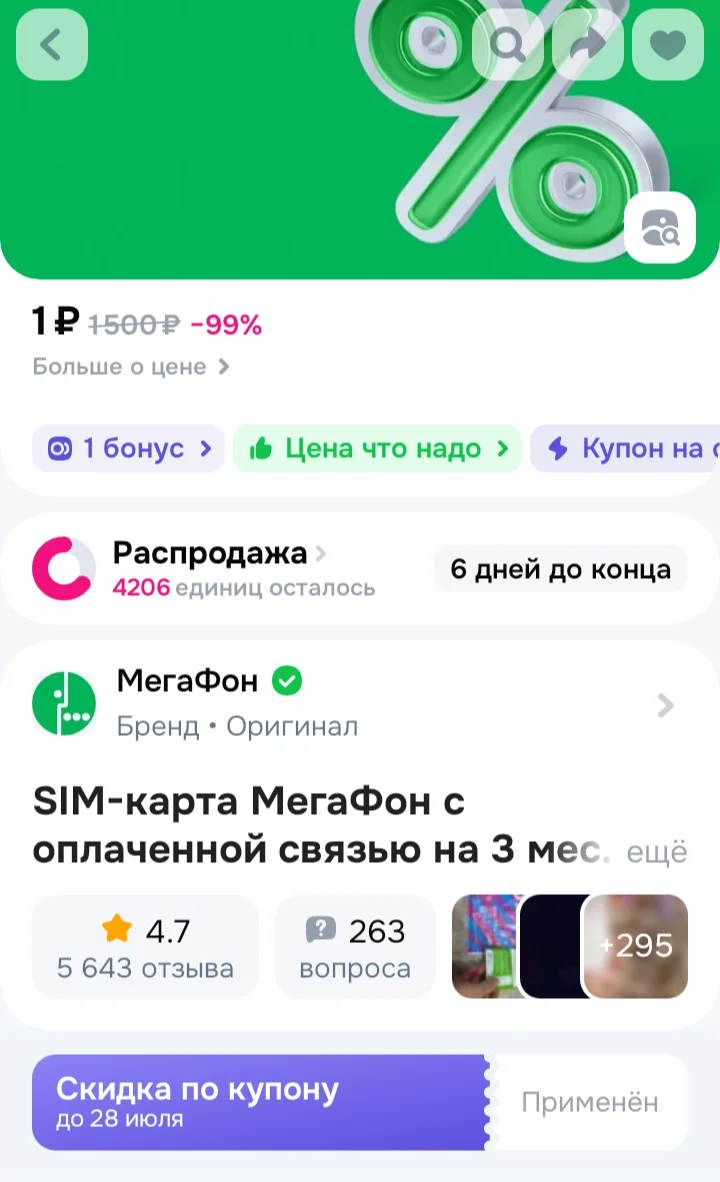Find similar items by image search
Screen dimensions: 720x1182
[660, 228]
